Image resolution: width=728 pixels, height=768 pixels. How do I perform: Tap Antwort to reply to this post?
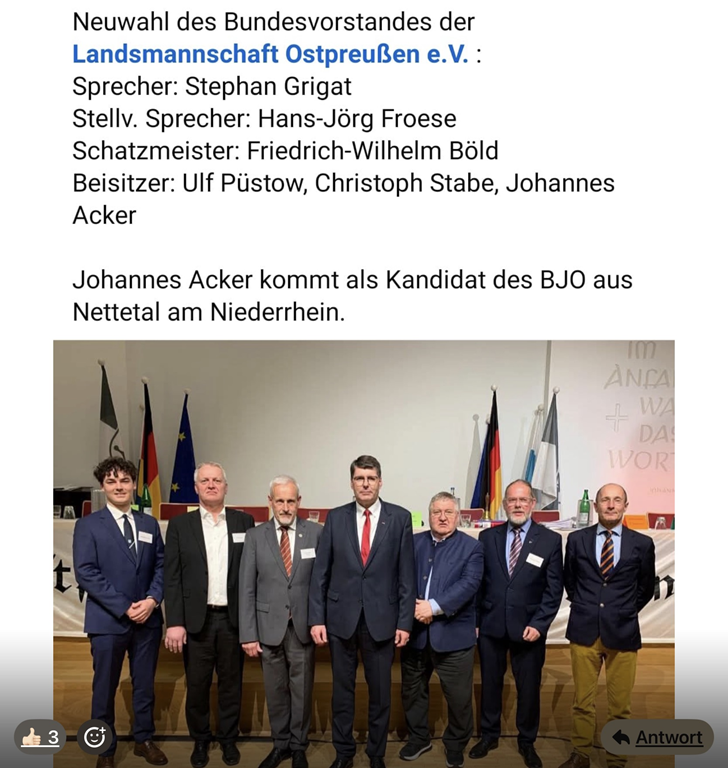658,737
